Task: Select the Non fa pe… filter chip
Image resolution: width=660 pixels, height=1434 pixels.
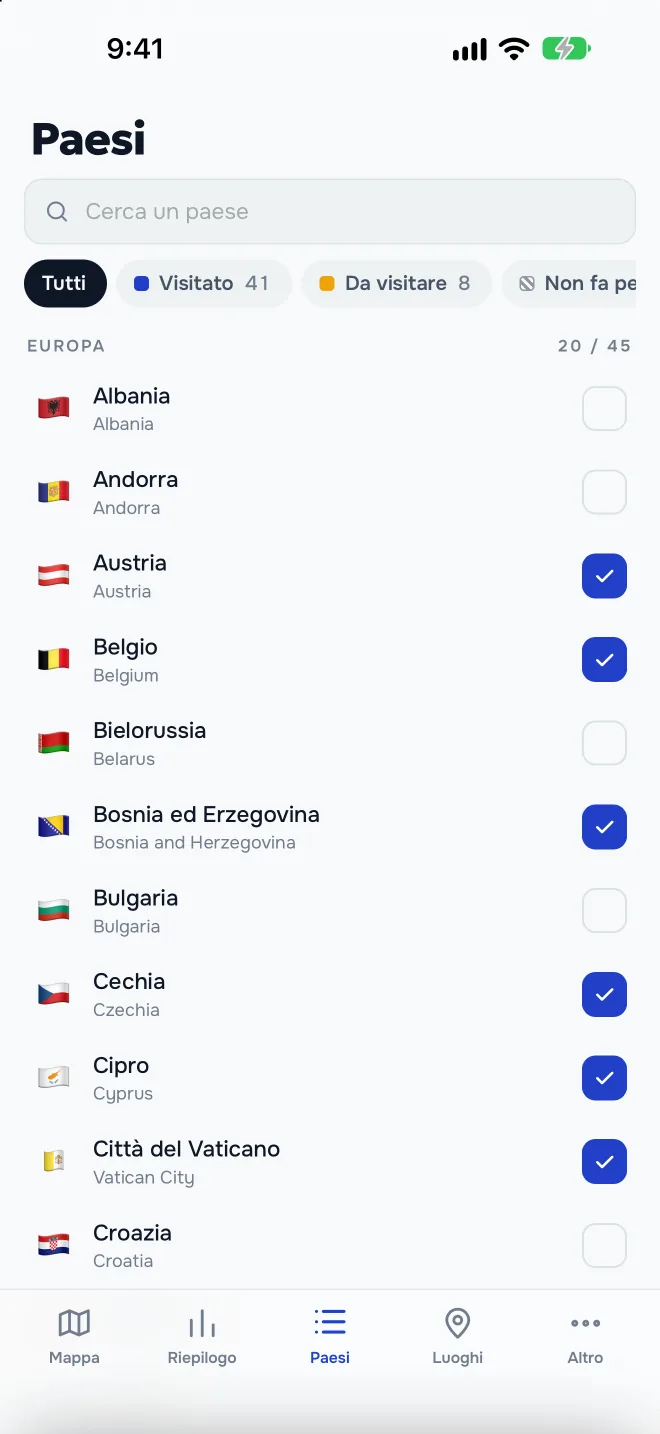Action: coord(580,283)
